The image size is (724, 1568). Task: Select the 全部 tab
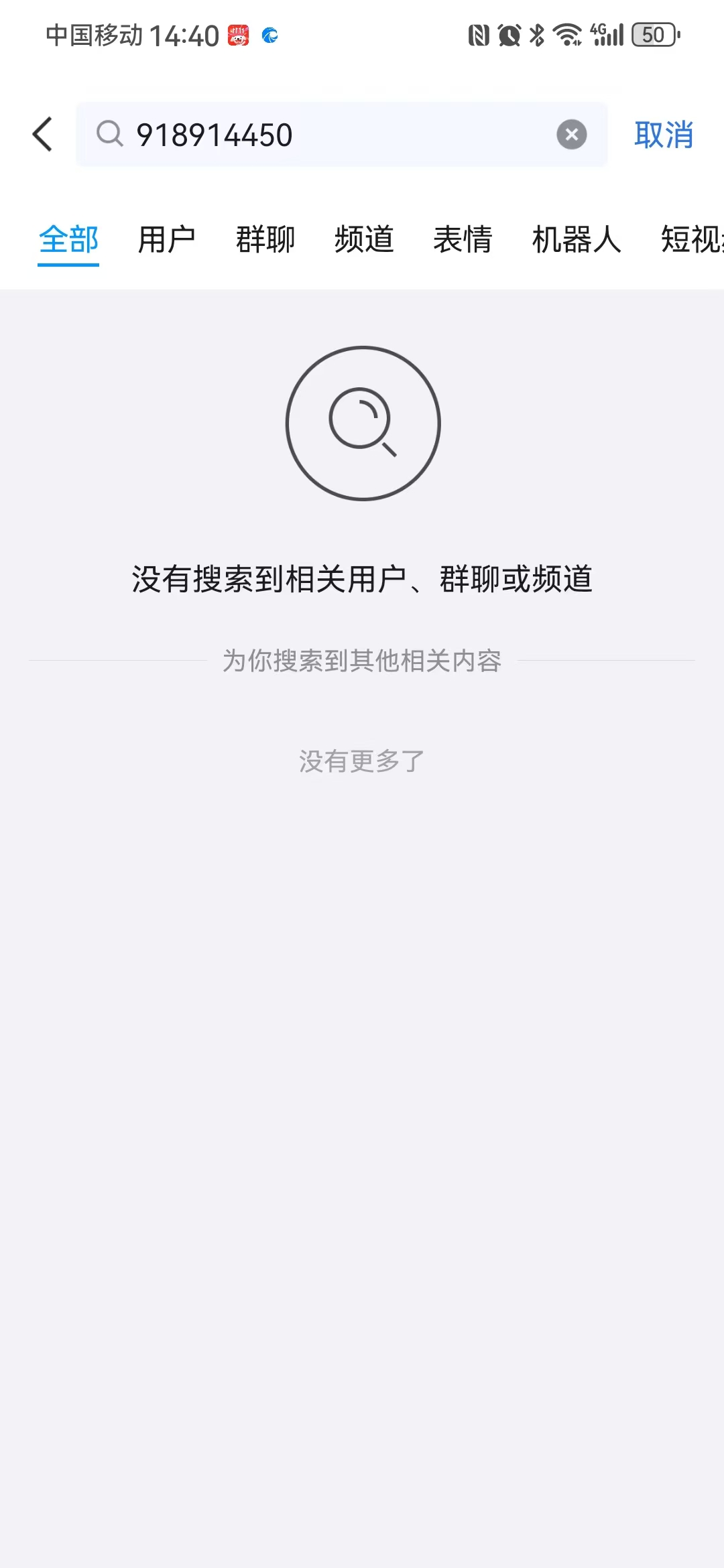click(68, 239)
